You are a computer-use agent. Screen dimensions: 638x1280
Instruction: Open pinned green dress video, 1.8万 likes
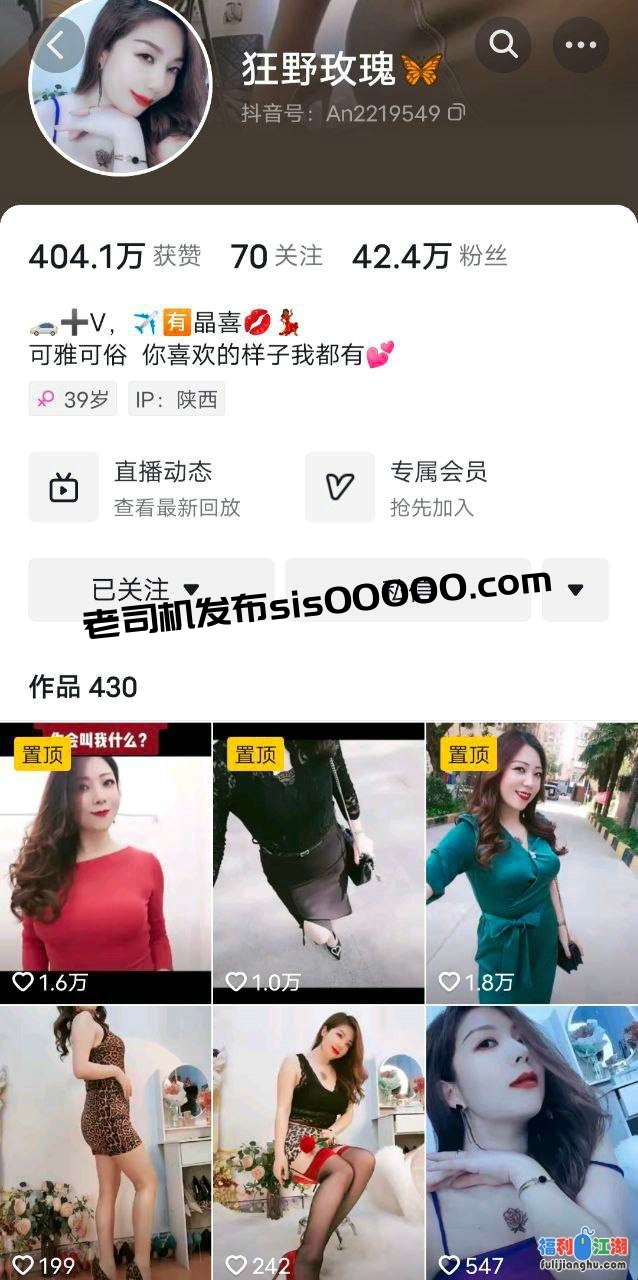pyautogui.click(x=532, y=863)
